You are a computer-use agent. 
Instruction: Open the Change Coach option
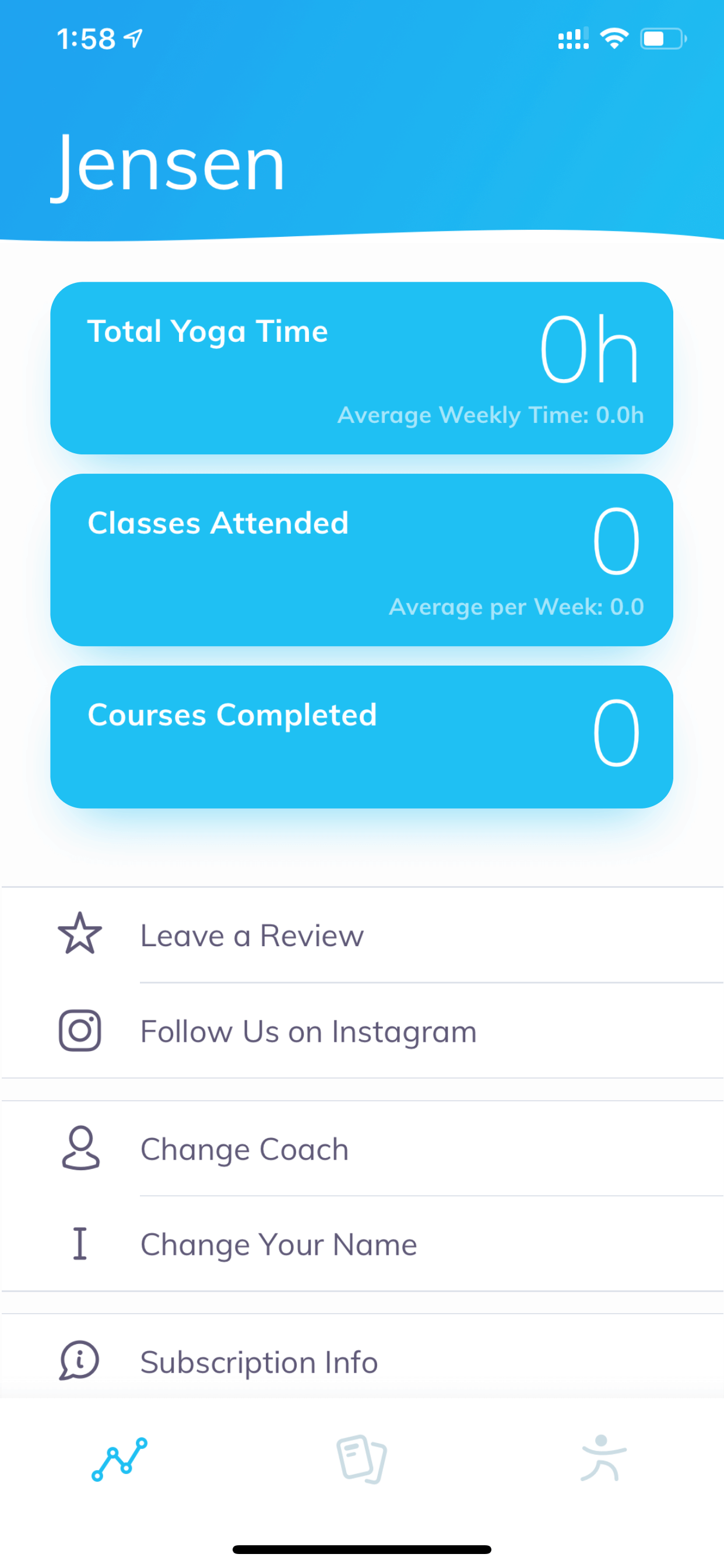pyautogui.click(x=362, y=1149)
